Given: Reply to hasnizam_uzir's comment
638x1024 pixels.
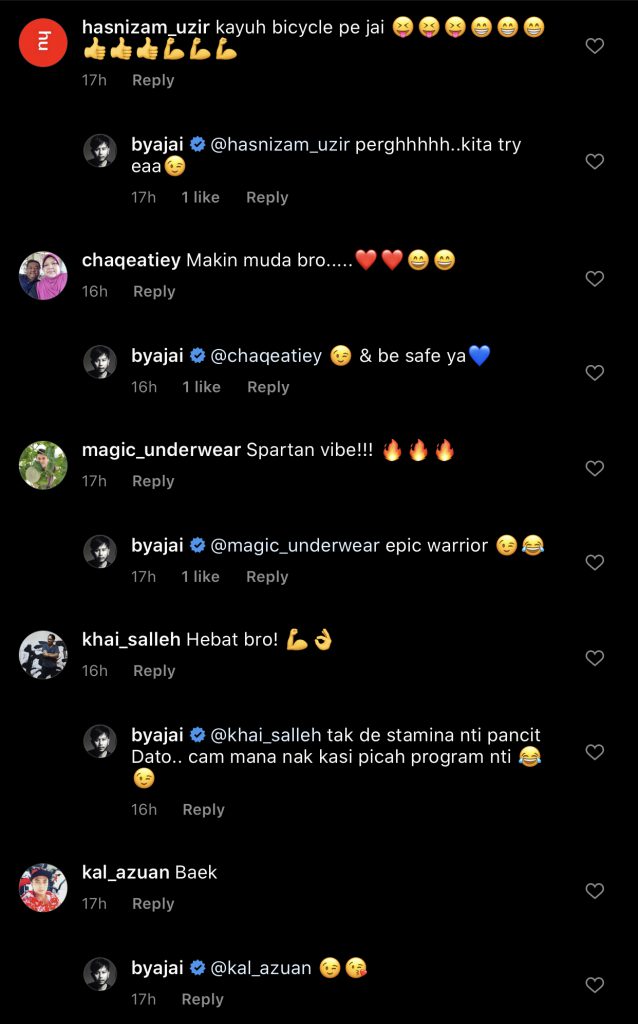Looking at the screenshot, I should [153, 80].
